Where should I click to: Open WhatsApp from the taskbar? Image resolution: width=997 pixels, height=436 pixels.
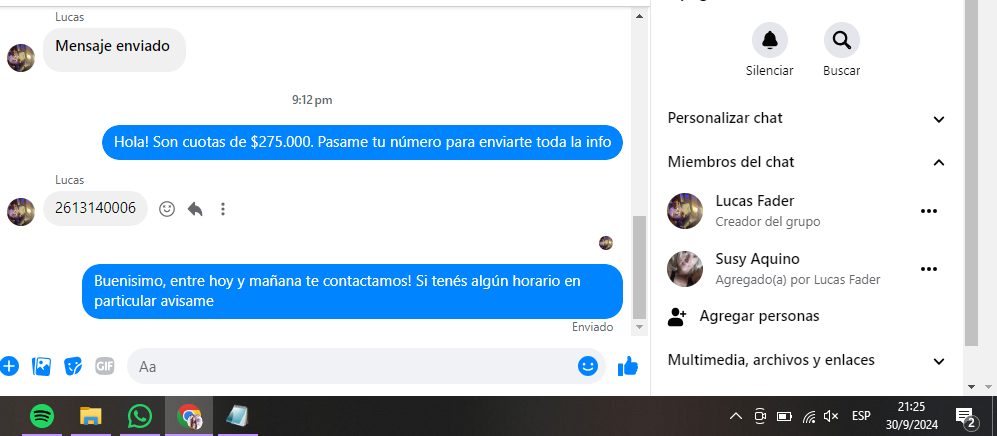point(139,416)
